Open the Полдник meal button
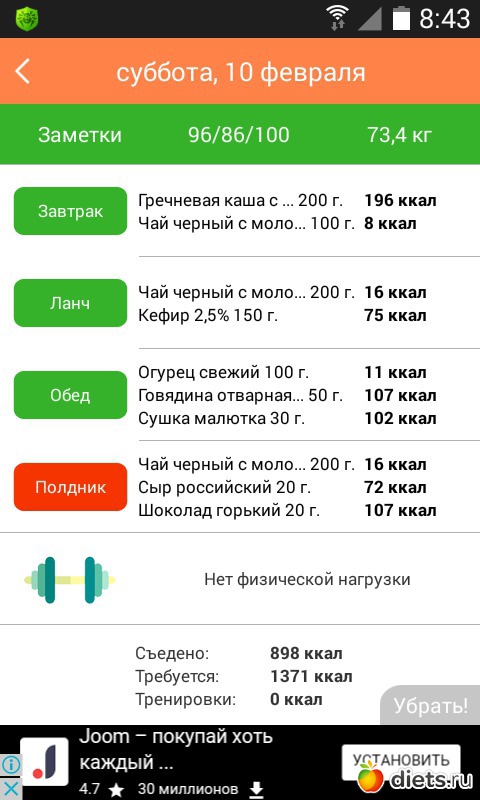Screen dimensions: 480x800 (x=70, y=487)
